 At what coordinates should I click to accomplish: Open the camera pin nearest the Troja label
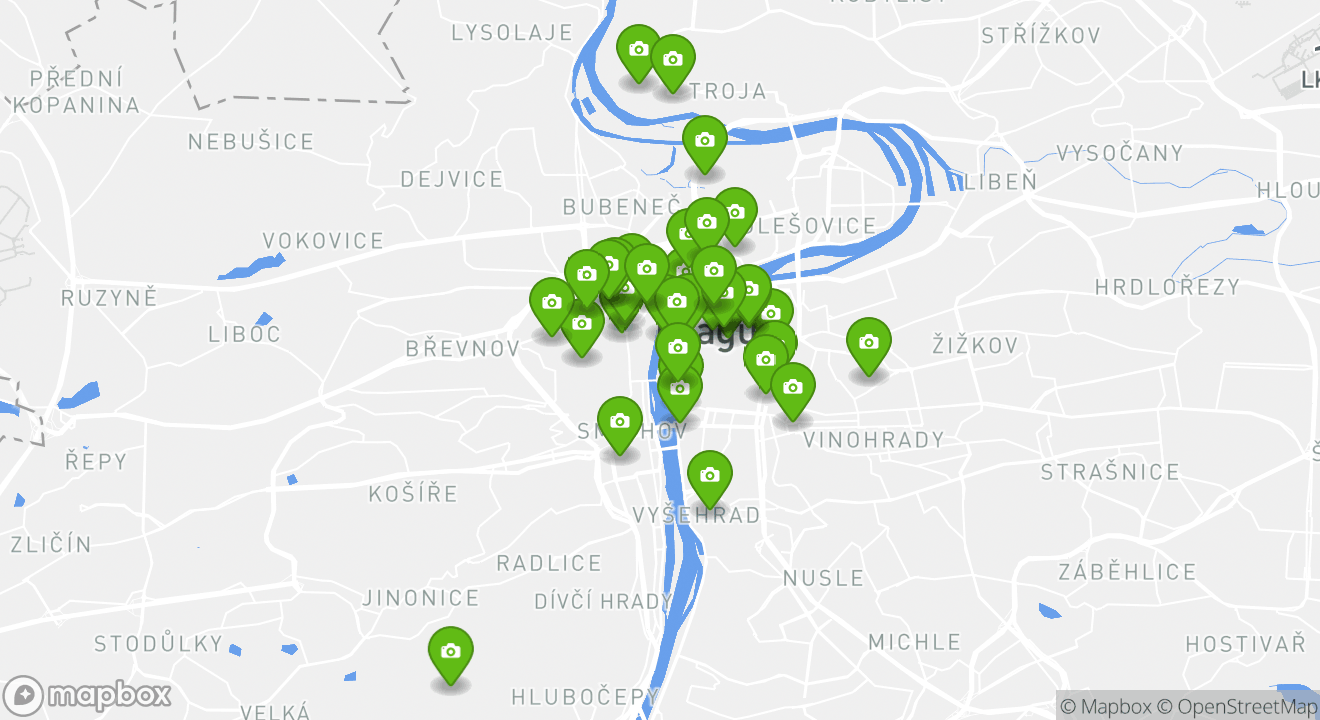[673, 59]
